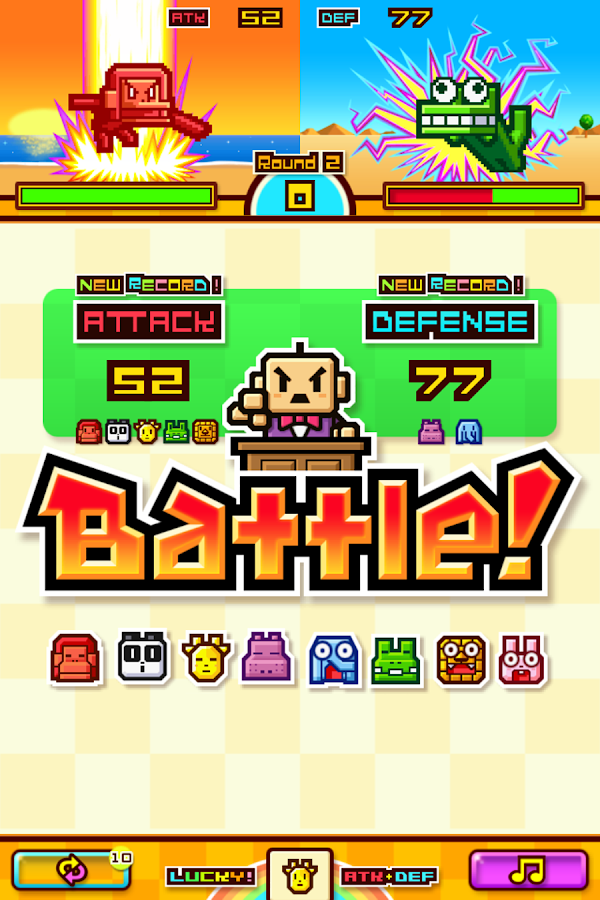Select the blue elephant animal tile
The image size is (600, 900).
point(331,660)
